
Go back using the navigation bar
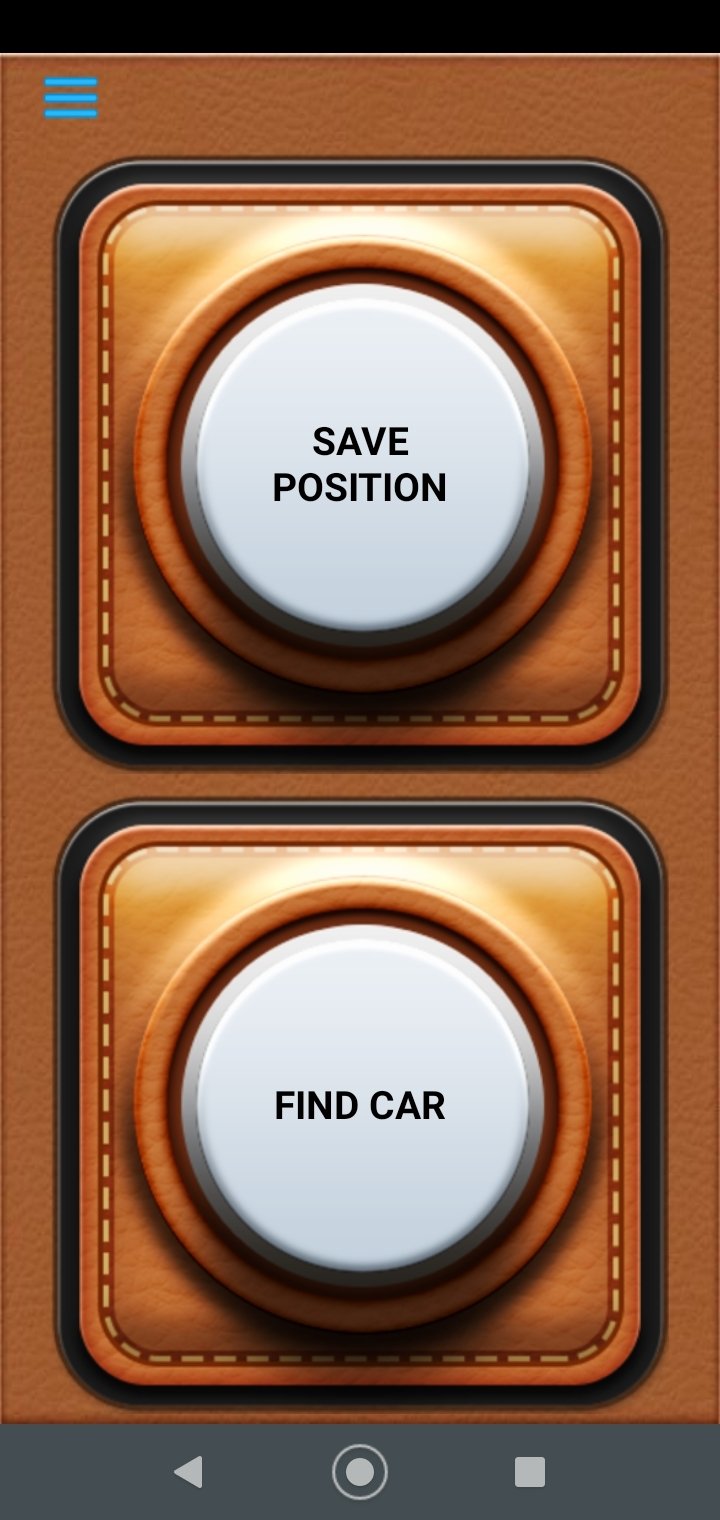189,1472
